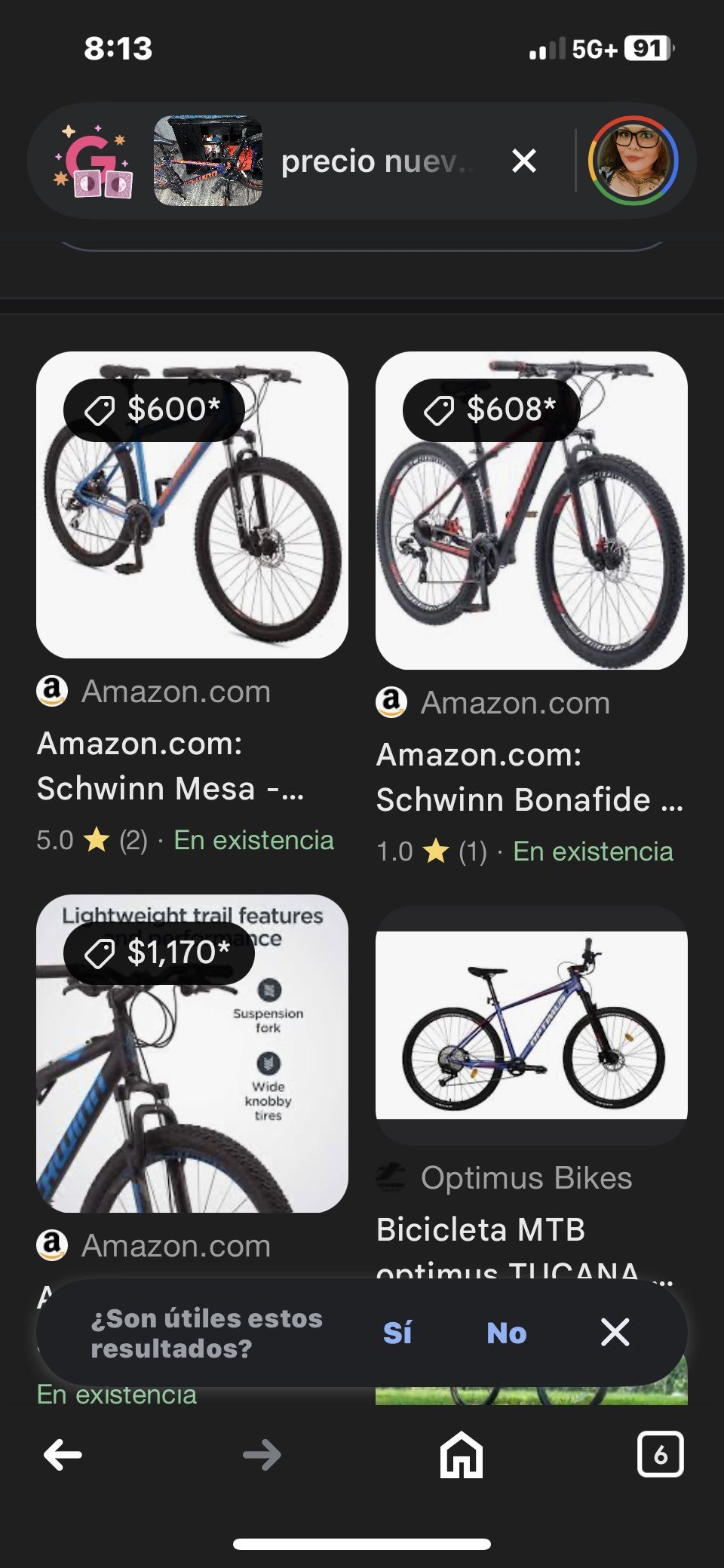724x1568 pixels.
Task: Answer No on the results feedback prompt
Action: tap(505, 1332)
